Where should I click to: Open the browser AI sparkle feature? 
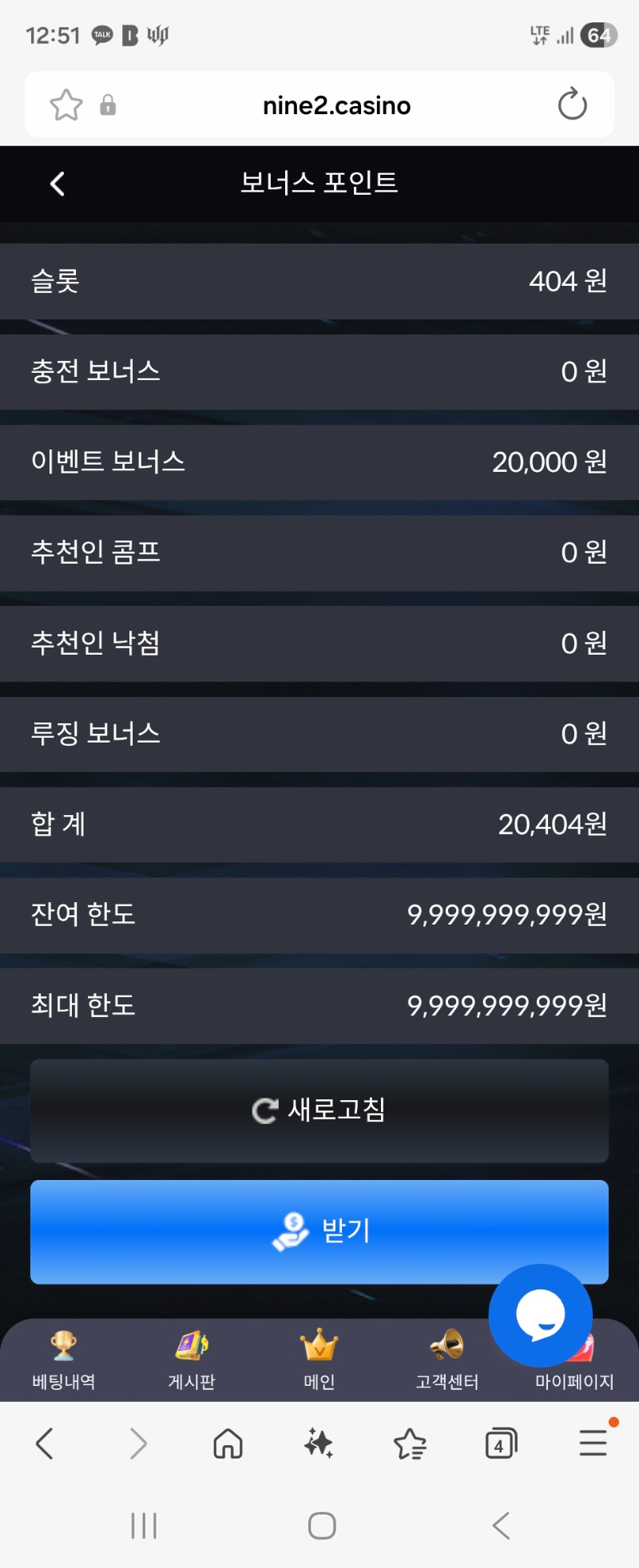coord(319,1443)
